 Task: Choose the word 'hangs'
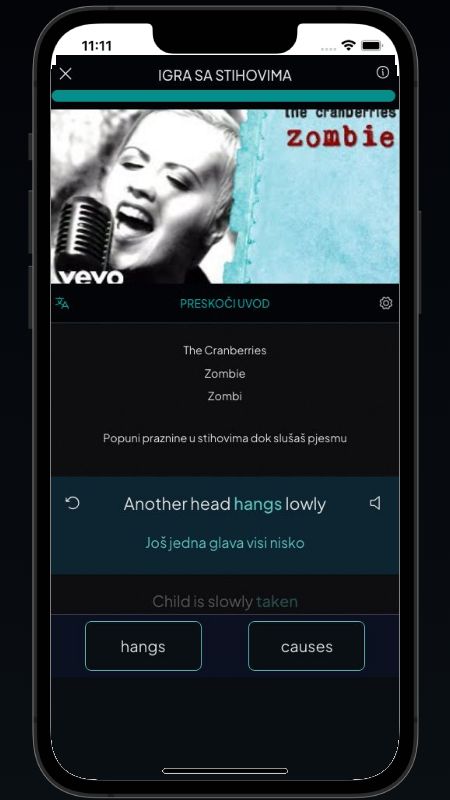click(143, 646)
